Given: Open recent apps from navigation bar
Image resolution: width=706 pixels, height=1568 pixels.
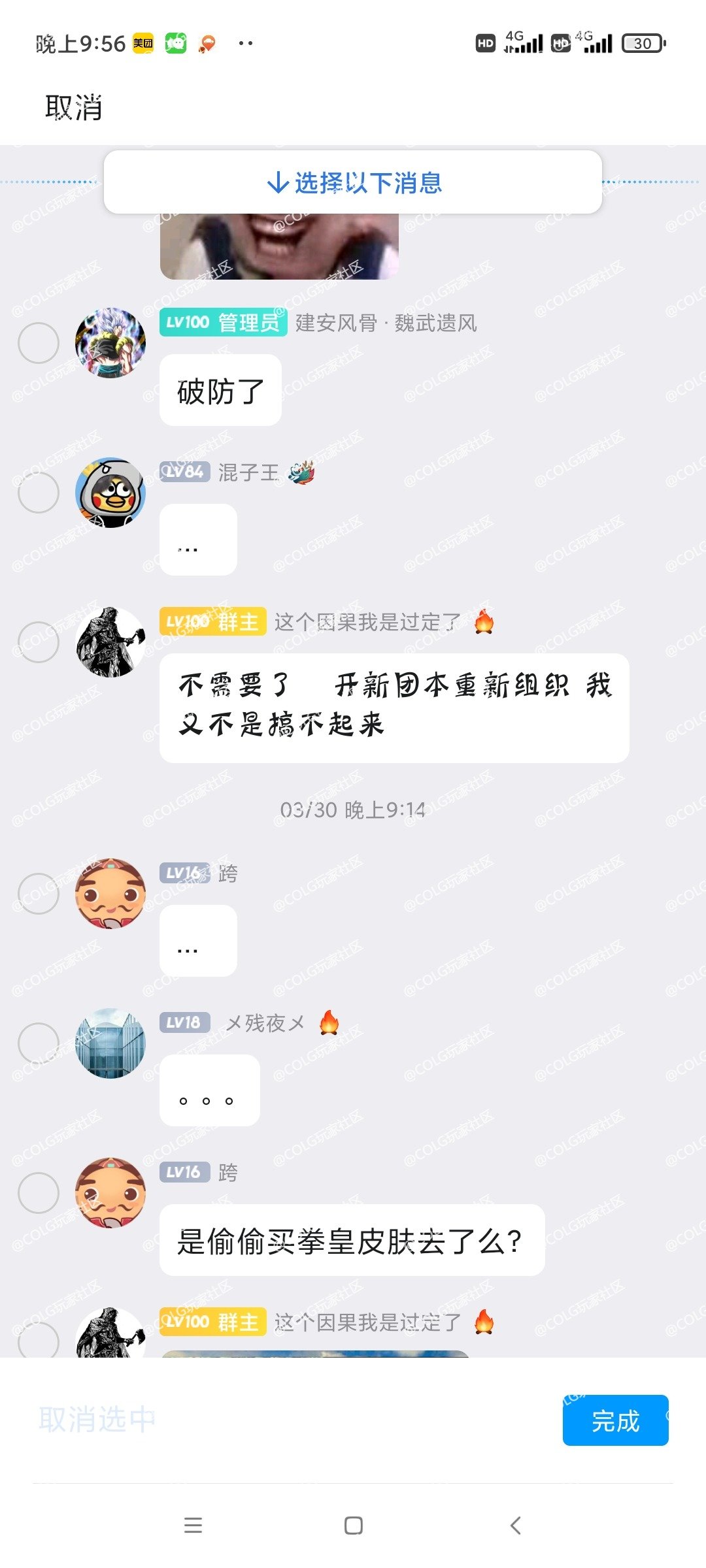Looking at the screenshot, I should coord(193,1526).
